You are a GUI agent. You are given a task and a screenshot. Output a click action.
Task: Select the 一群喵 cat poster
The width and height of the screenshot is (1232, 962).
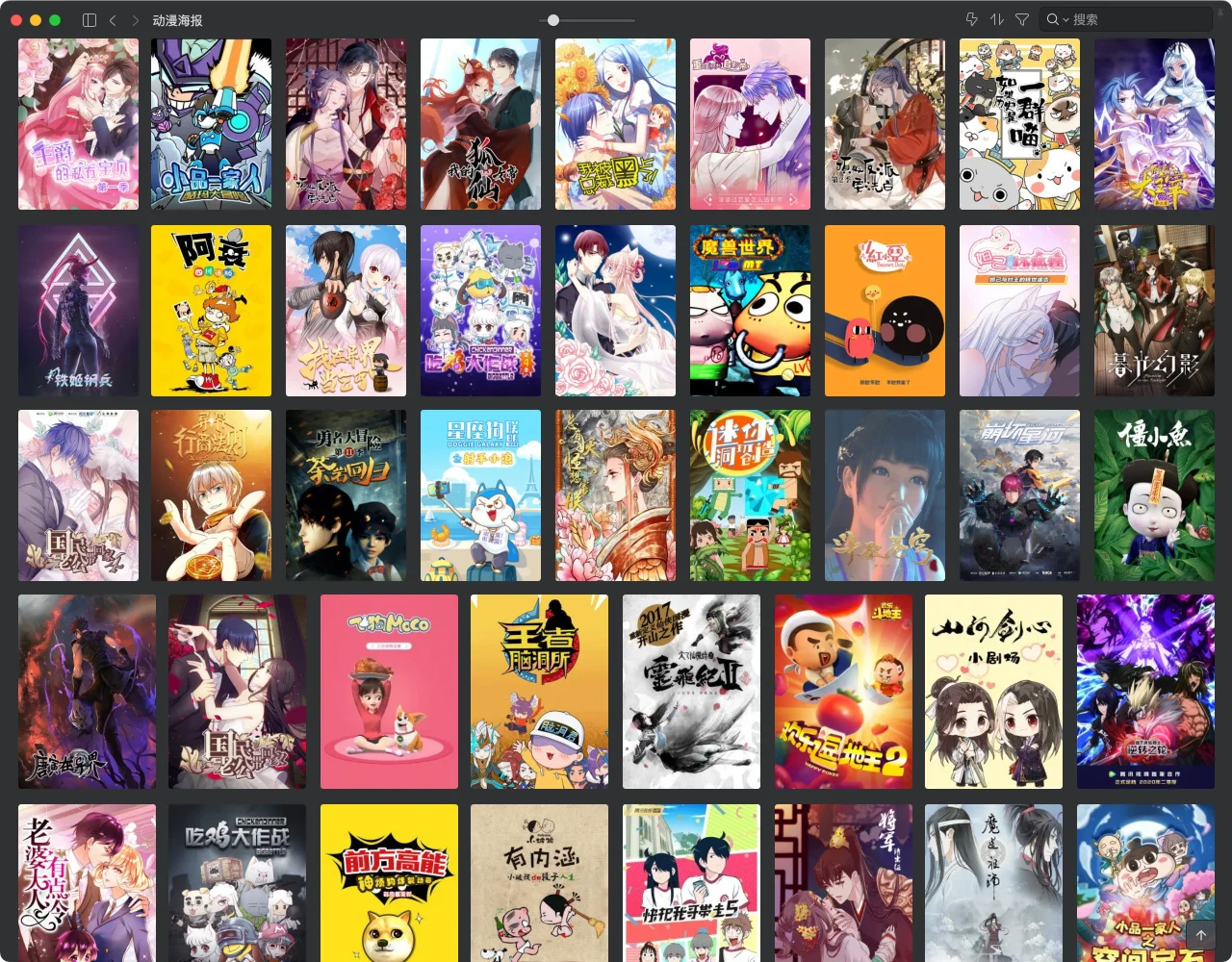point(1019,124)
